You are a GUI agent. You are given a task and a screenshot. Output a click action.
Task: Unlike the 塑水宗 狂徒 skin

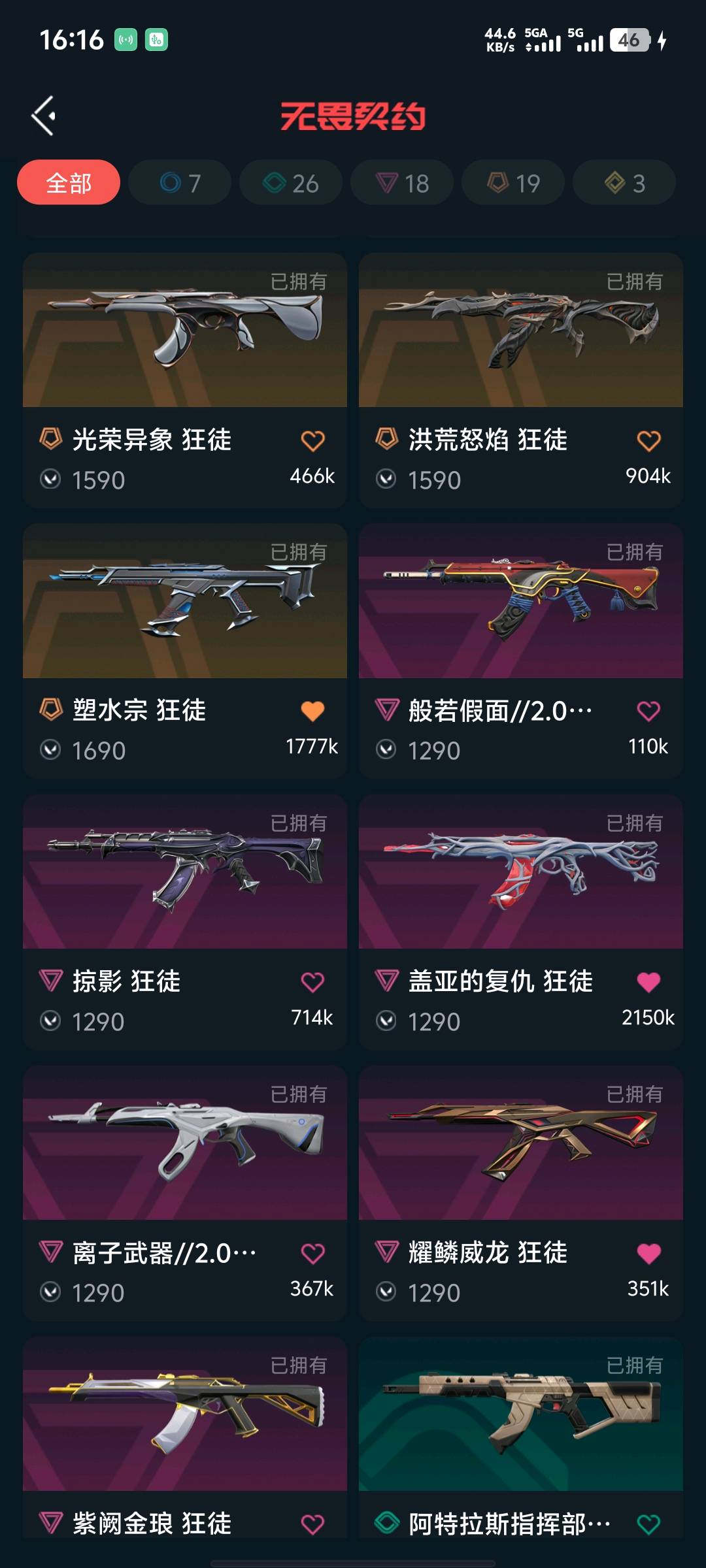[312, 711]
